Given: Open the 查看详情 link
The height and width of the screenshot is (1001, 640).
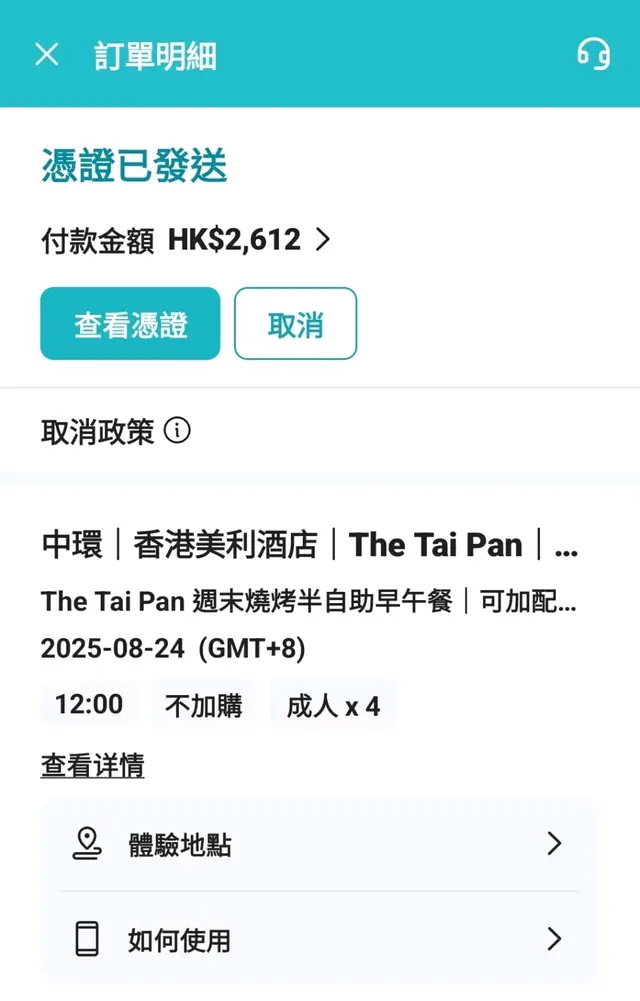Looking at the screenshot, I should coord(92,766).
